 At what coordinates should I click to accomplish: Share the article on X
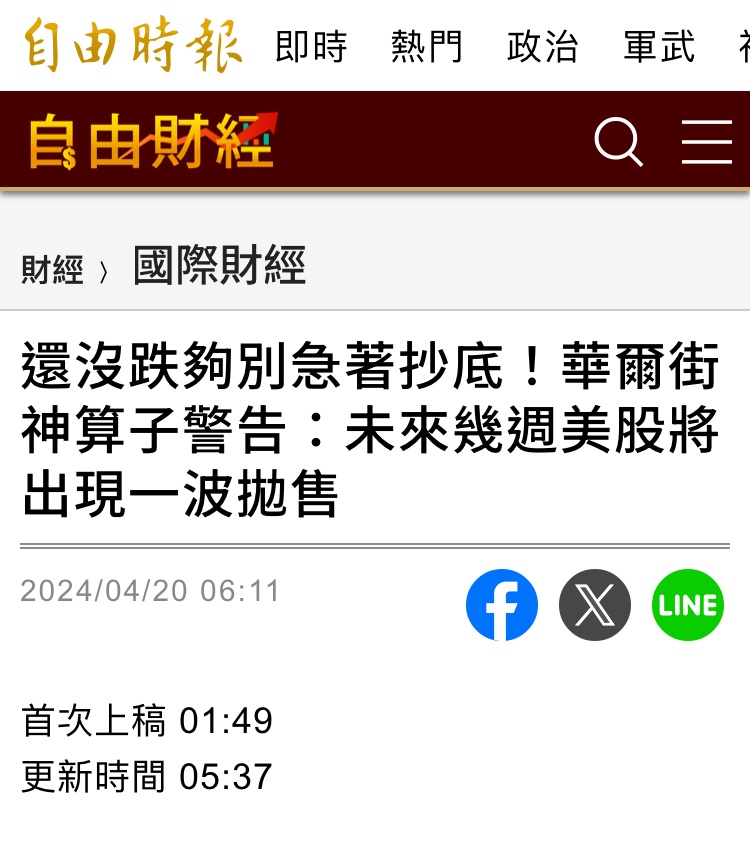coord(595,605)
